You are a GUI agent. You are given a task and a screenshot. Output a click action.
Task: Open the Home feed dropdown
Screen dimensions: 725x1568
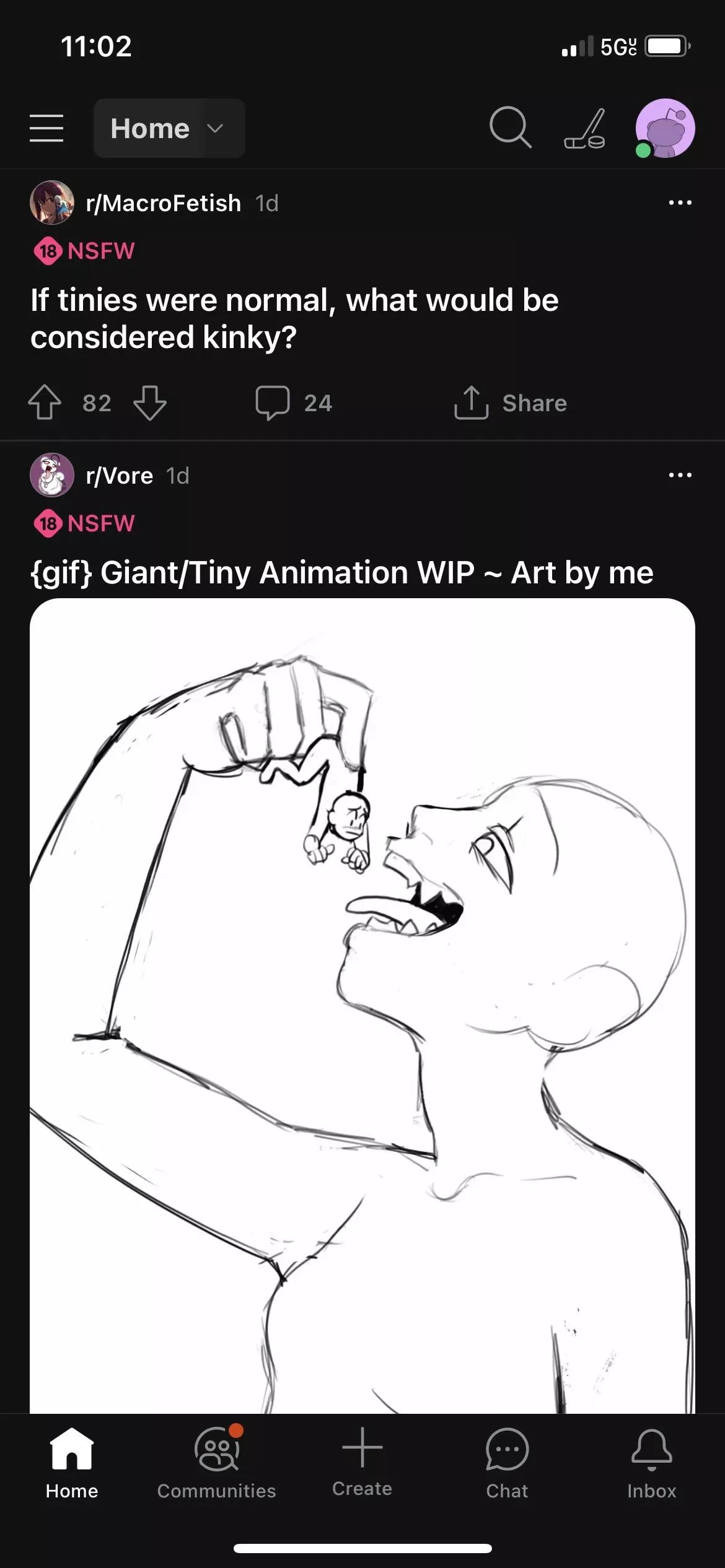169,128
